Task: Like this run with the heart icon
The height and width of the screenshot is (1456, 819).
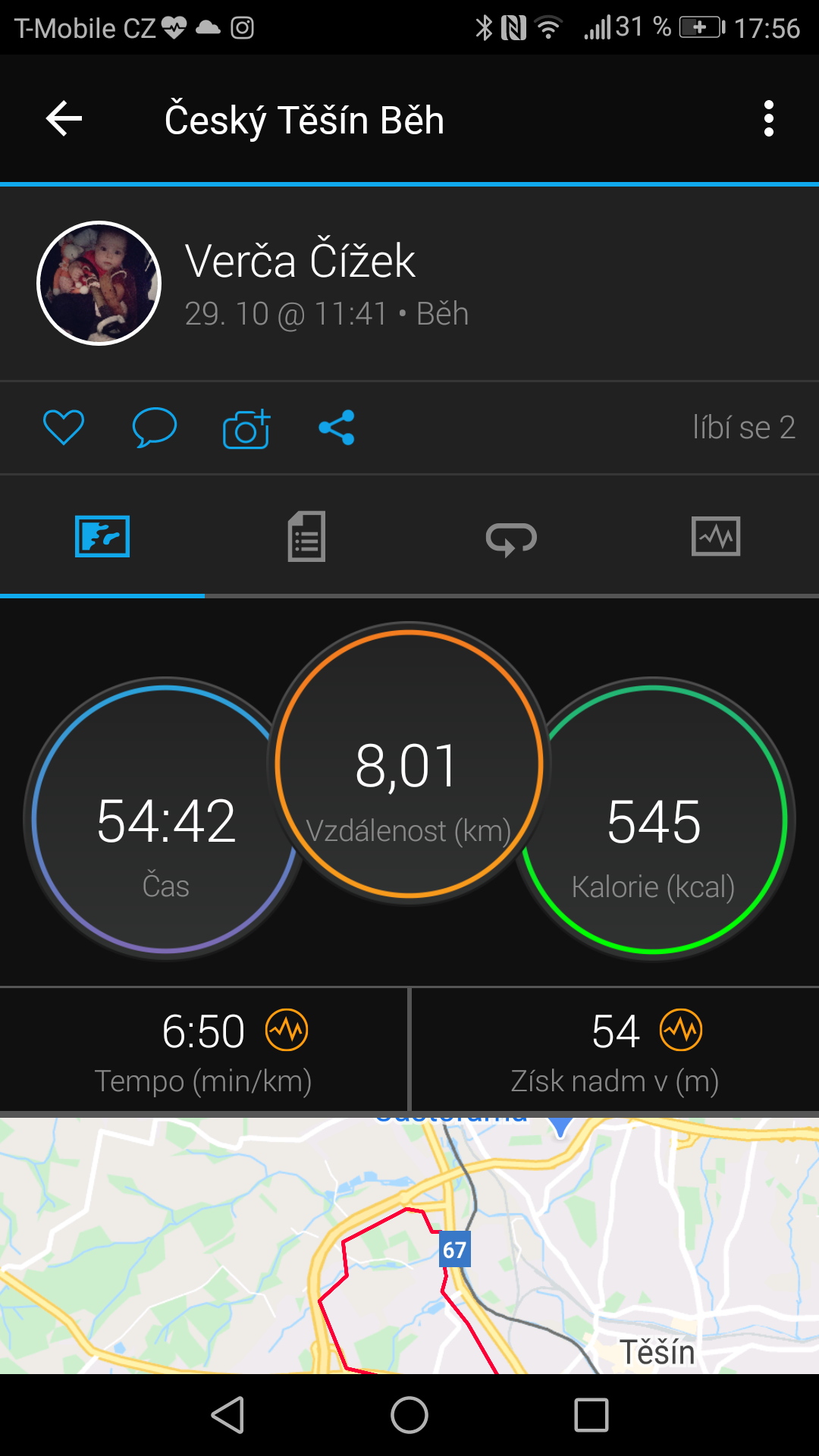Action: [64, 428]
